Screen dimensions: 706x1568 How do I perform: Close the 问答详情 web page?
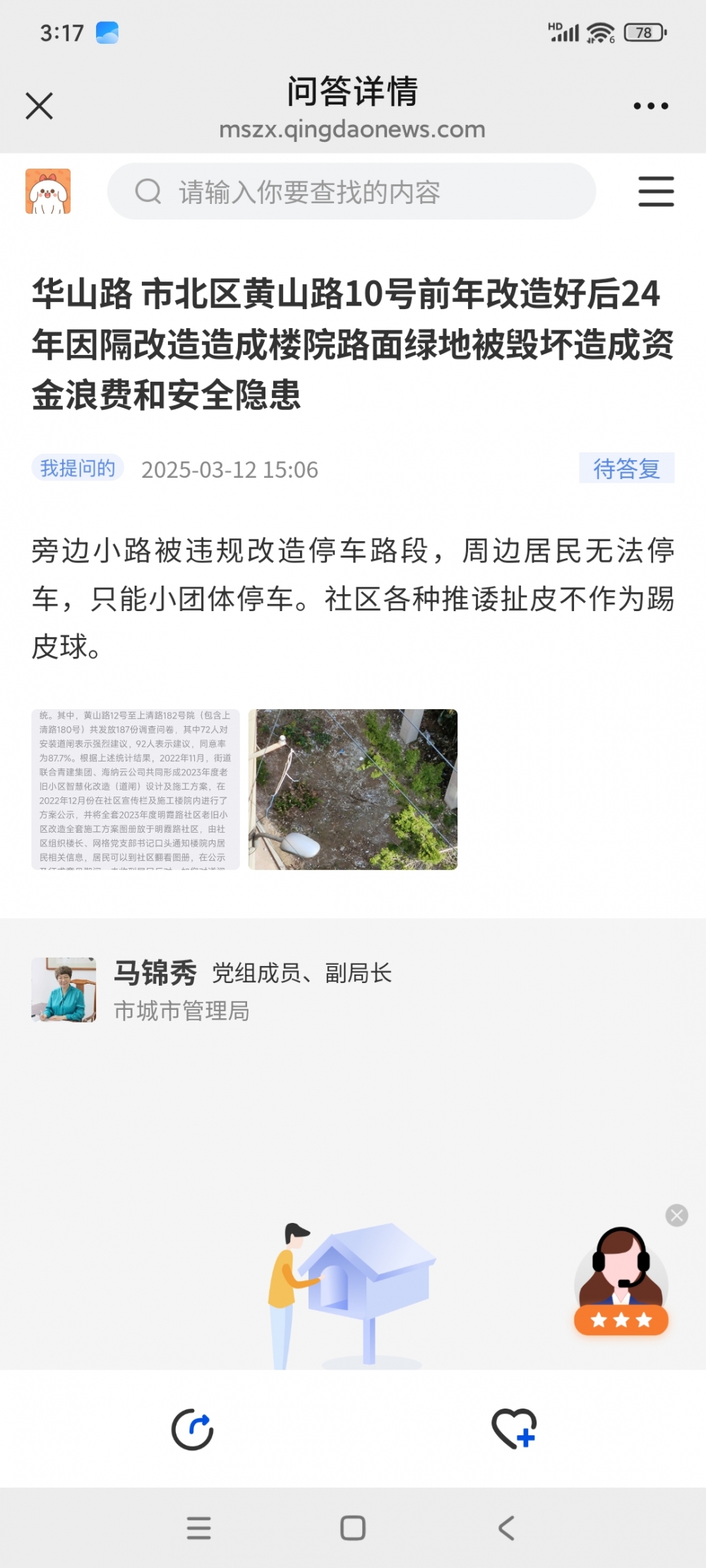[x=39, y=107]
